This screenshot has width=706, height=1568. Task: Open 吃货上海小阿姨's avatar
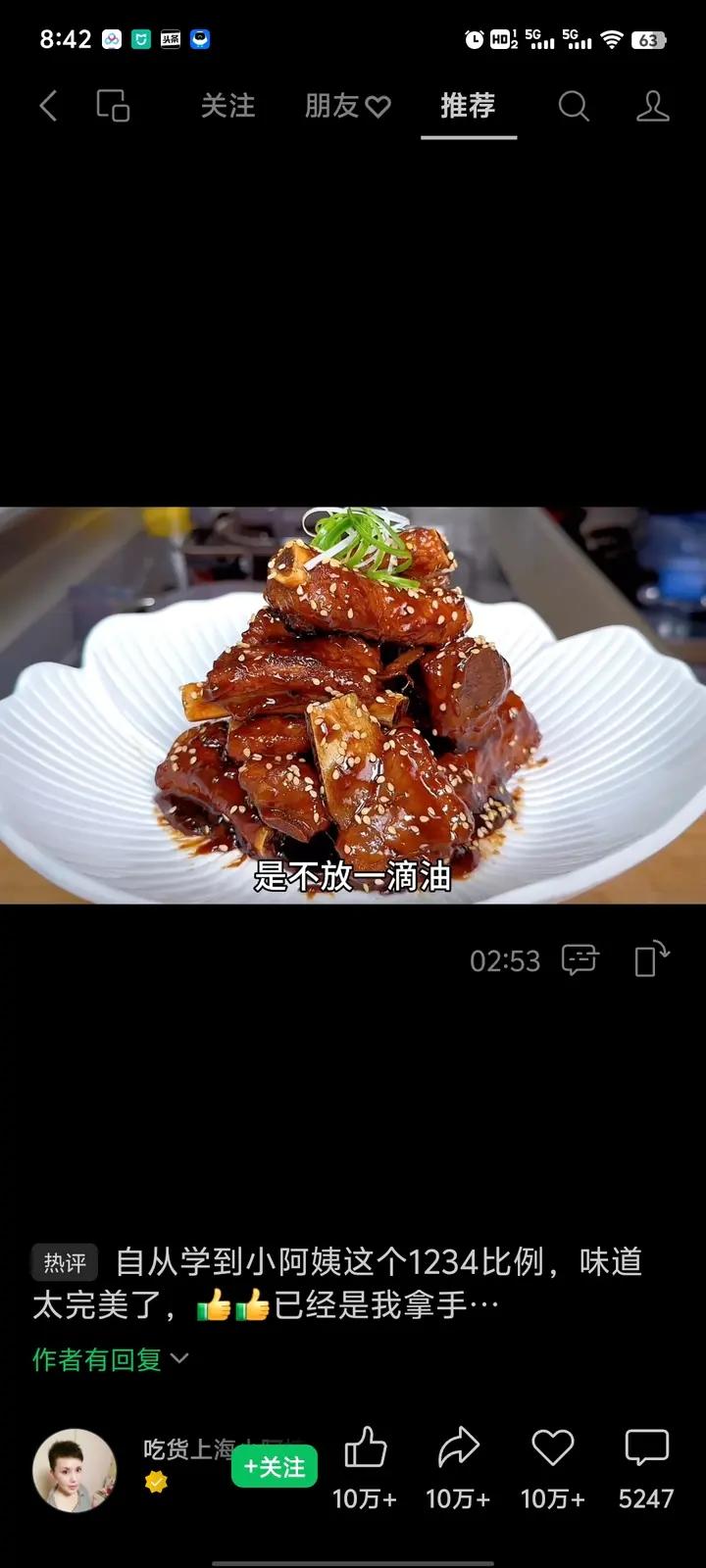75,1470
